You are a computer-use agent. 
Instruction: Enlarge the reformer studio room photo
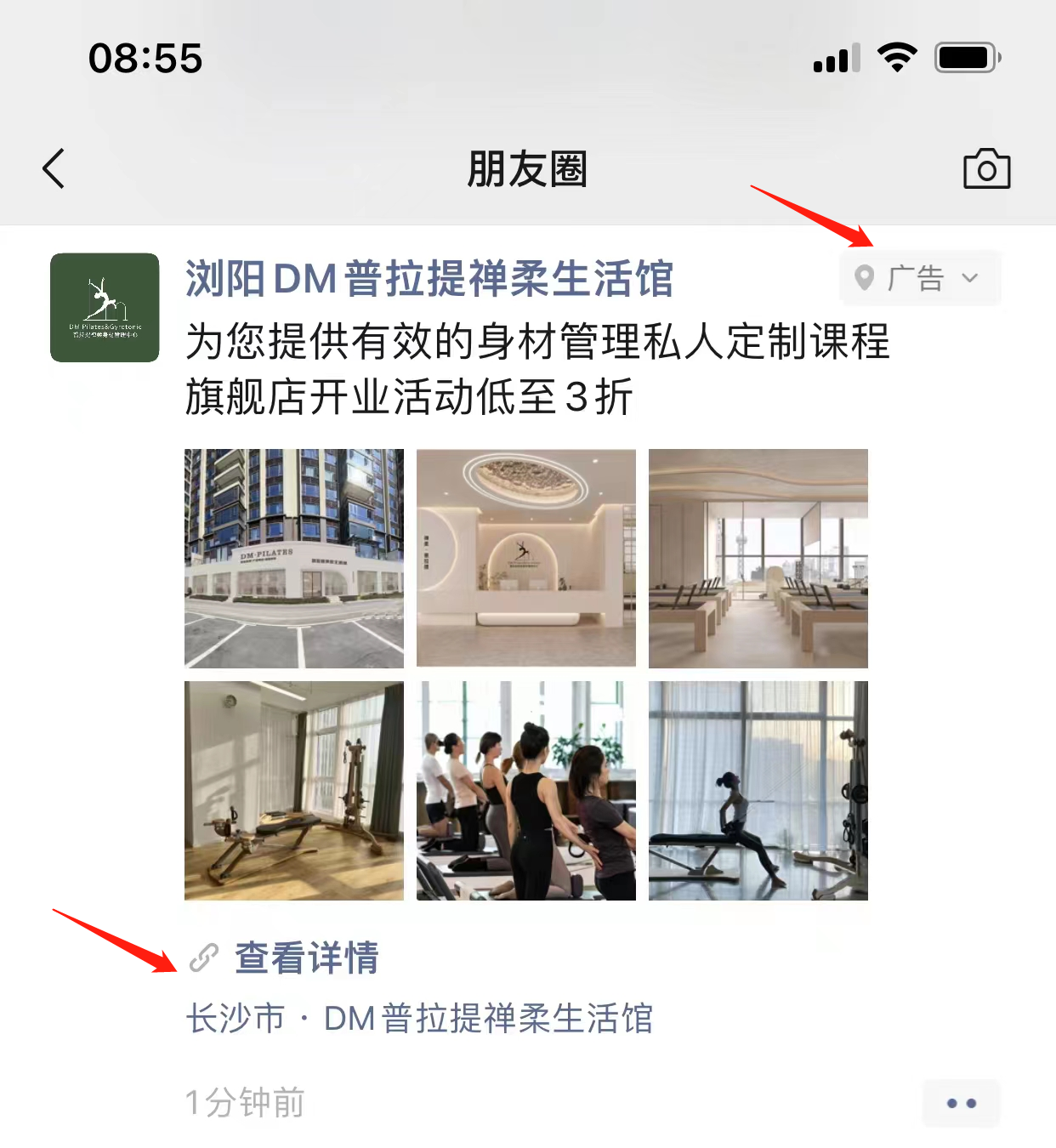coord(758,558)
